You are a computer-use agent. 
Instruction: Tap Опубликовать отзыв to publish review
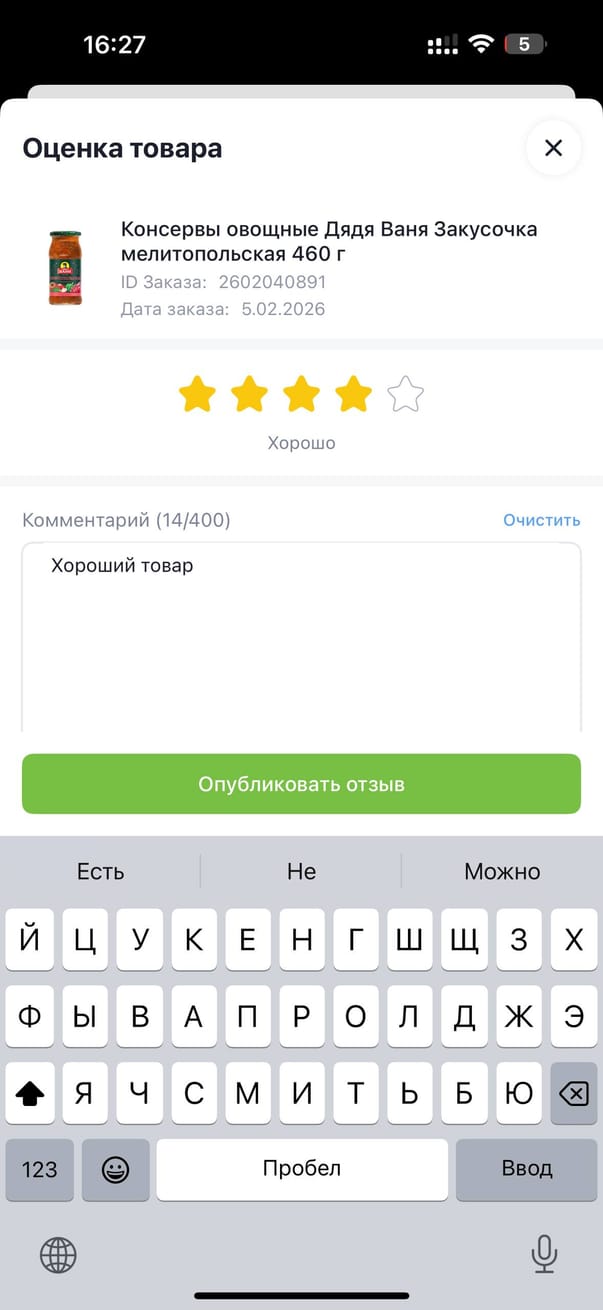(301, 784)
